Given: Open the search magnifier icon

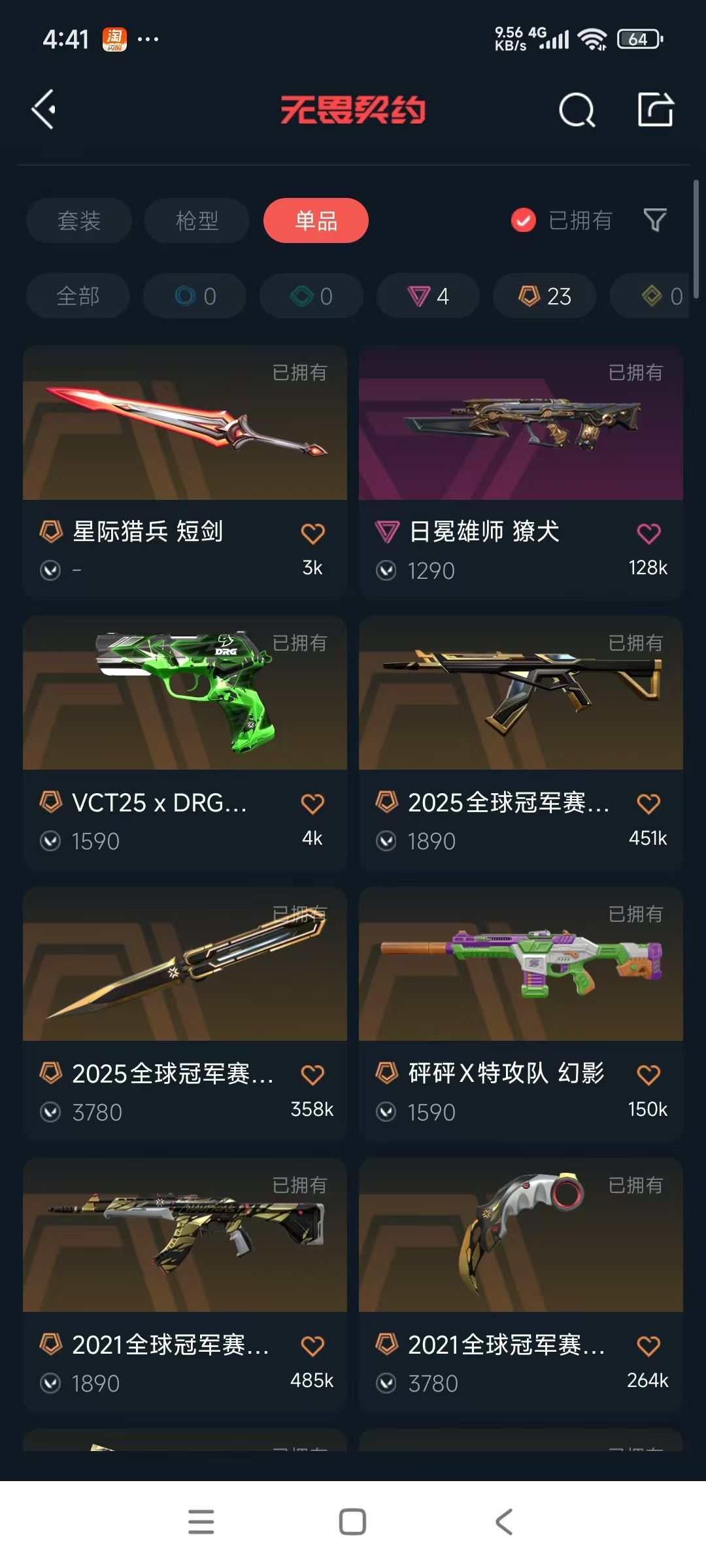Looking at the screenshot, I should pyautogui.click(x=577, y=110).
